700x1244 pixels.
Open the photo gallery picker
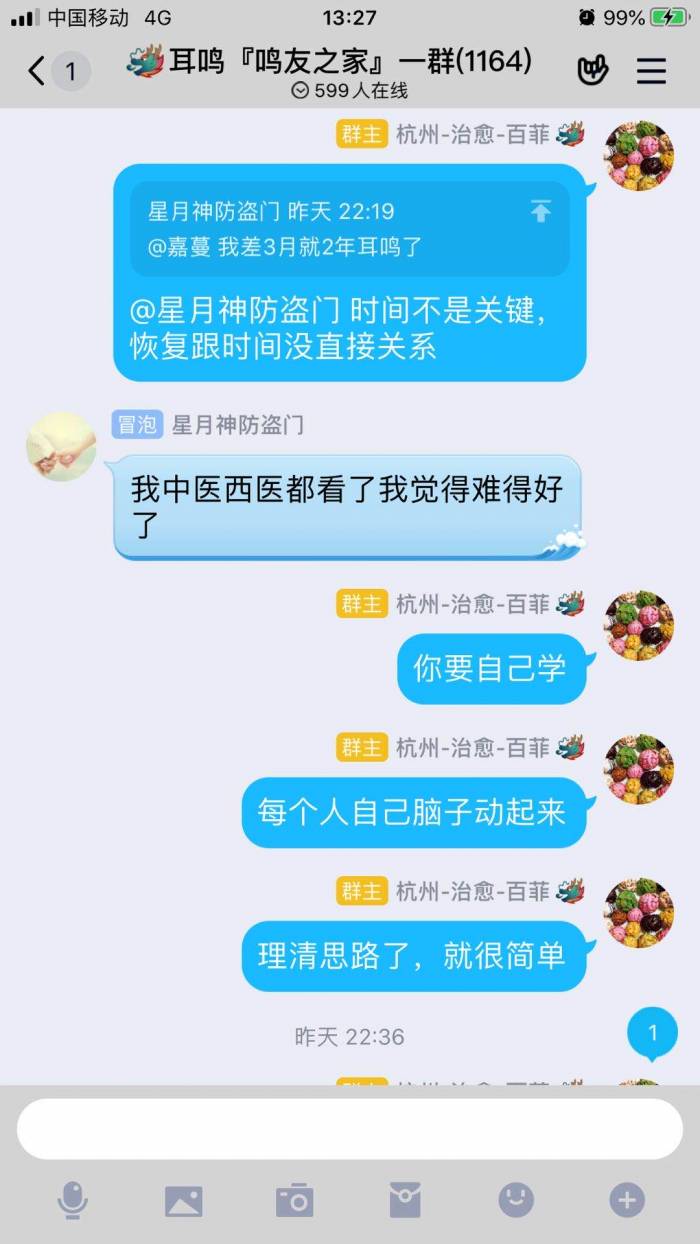pyautogui.click(x=183, y=1200)
